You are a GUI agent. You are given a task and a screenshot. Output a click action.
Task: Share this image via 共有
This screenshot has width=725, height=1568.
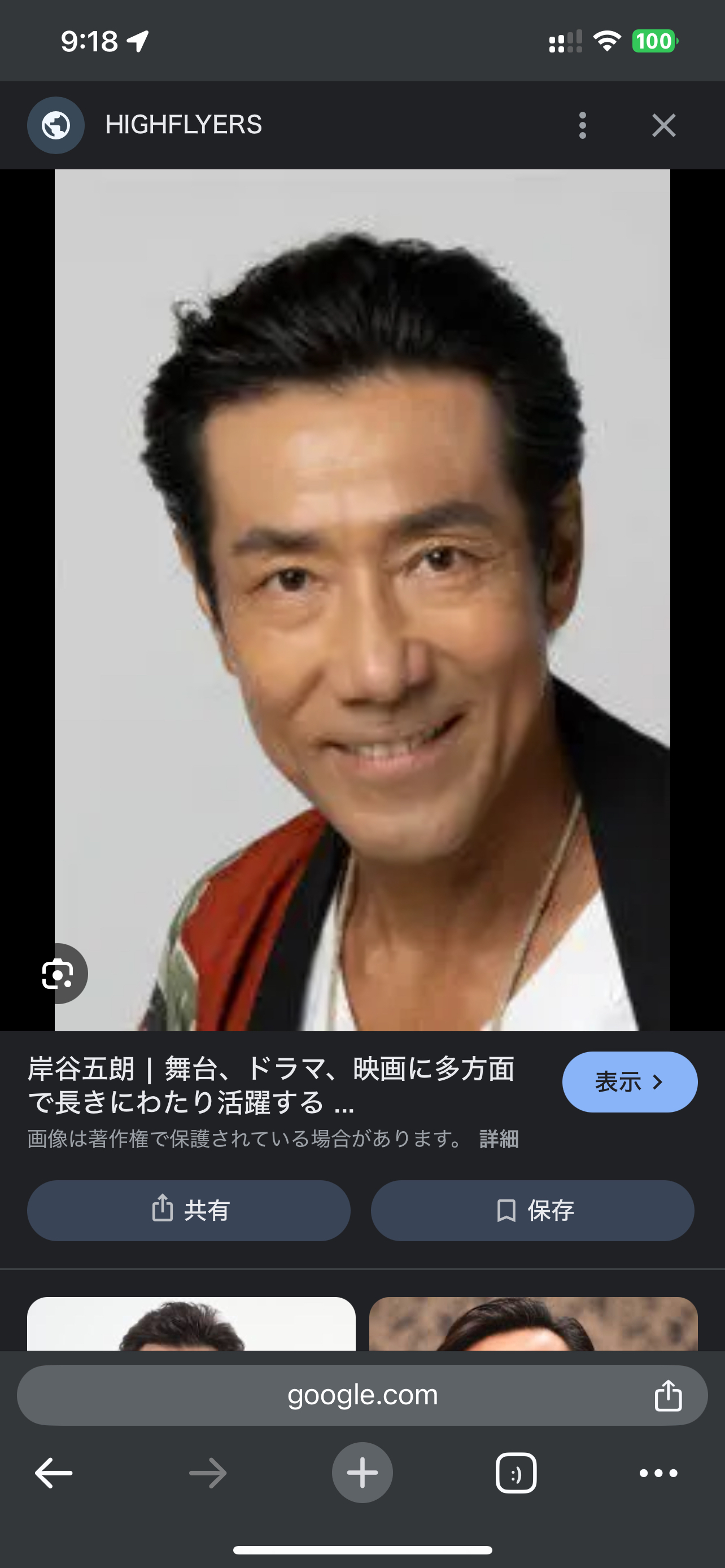pos(189,1210)
